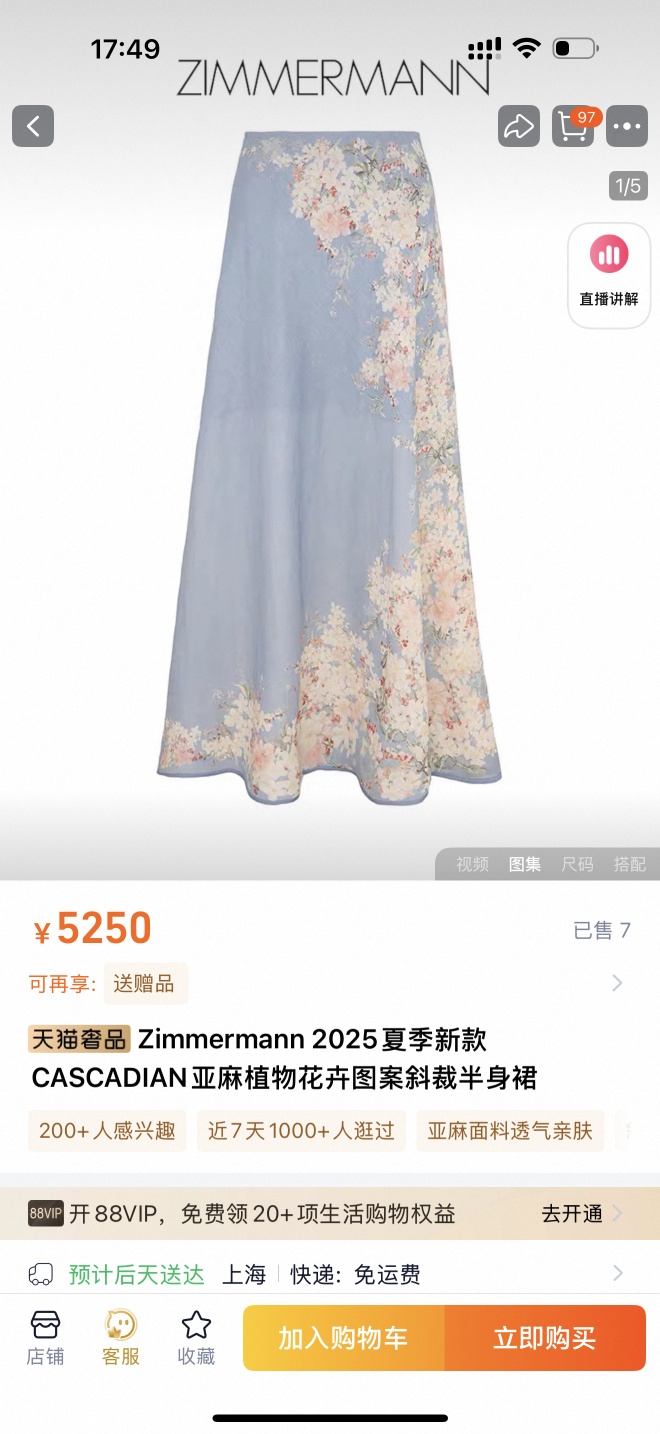Add the skirt via 加入购物车
660x1434 pixels.
(x=343, y=1338)
